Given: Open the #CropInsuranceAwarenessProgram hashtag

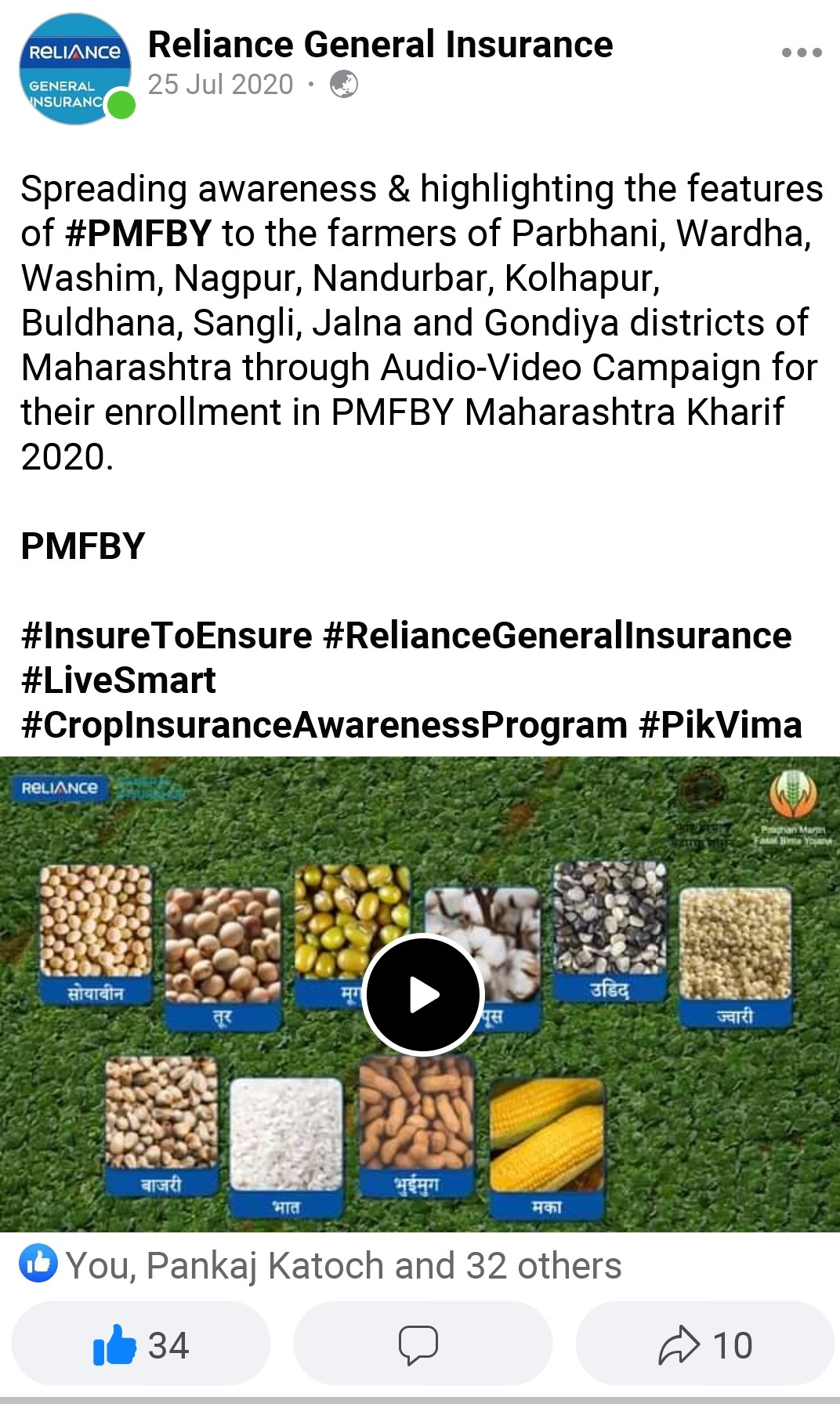Looking at the screenshot, I should (324, 725).
